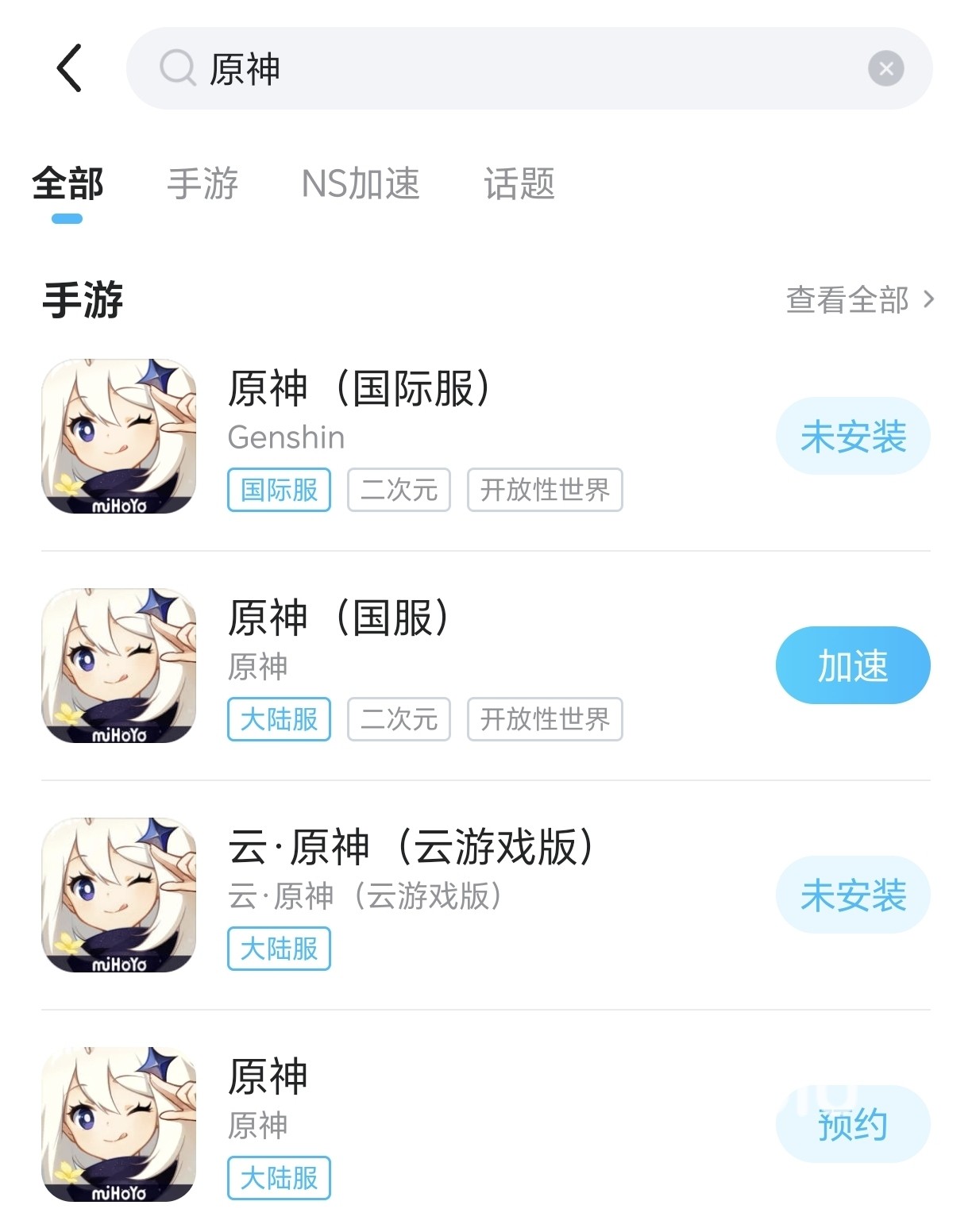
Task: Clear the search text
Action: pos(885,69)
